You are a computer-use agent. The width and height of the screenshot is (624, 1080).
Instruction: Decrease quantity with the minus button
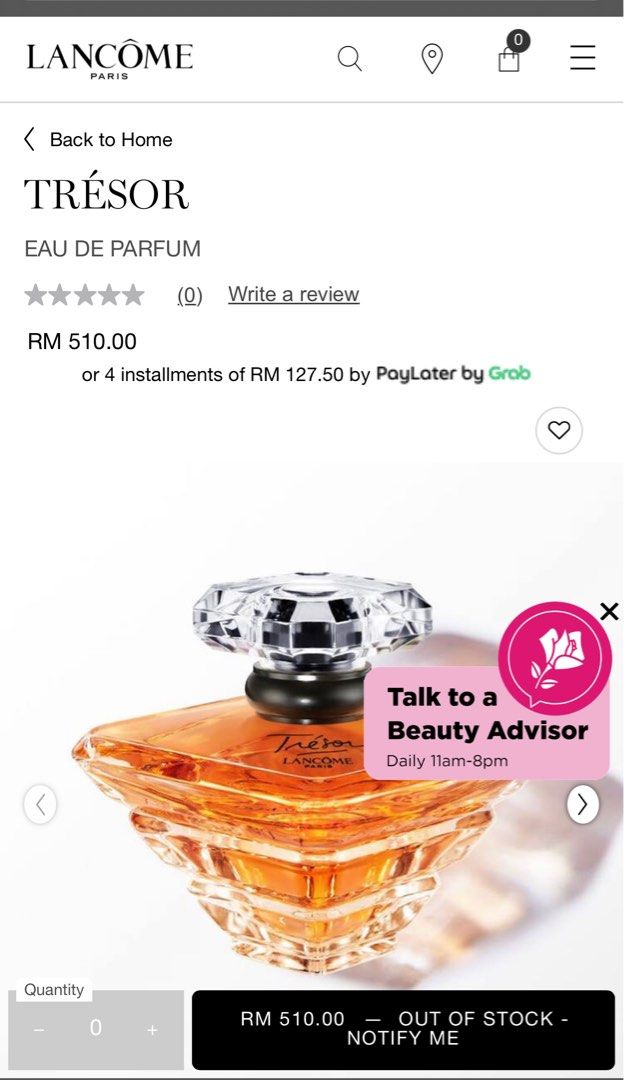point(39,1030)
